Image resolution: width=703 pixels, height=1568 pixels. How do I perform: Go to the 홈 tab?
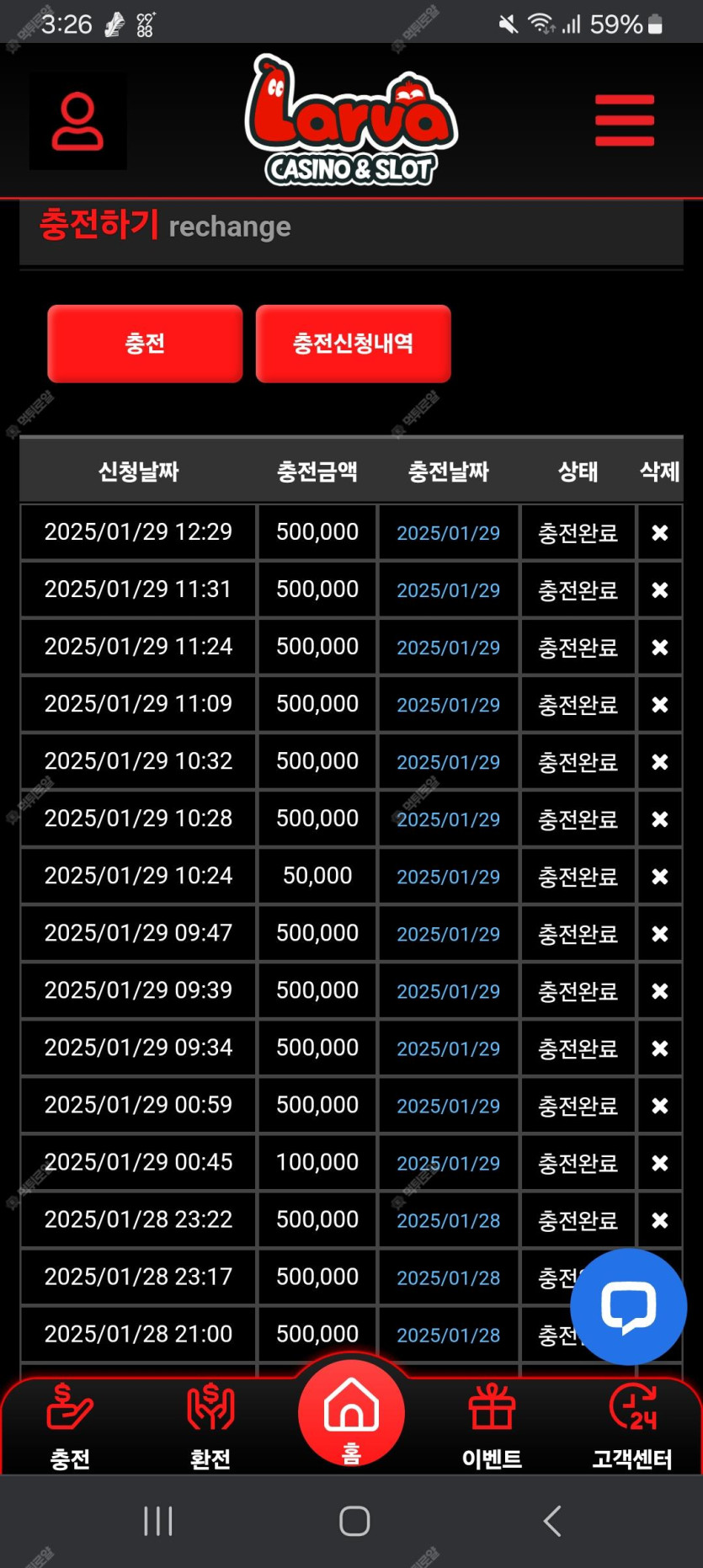tap(351, 1414)
